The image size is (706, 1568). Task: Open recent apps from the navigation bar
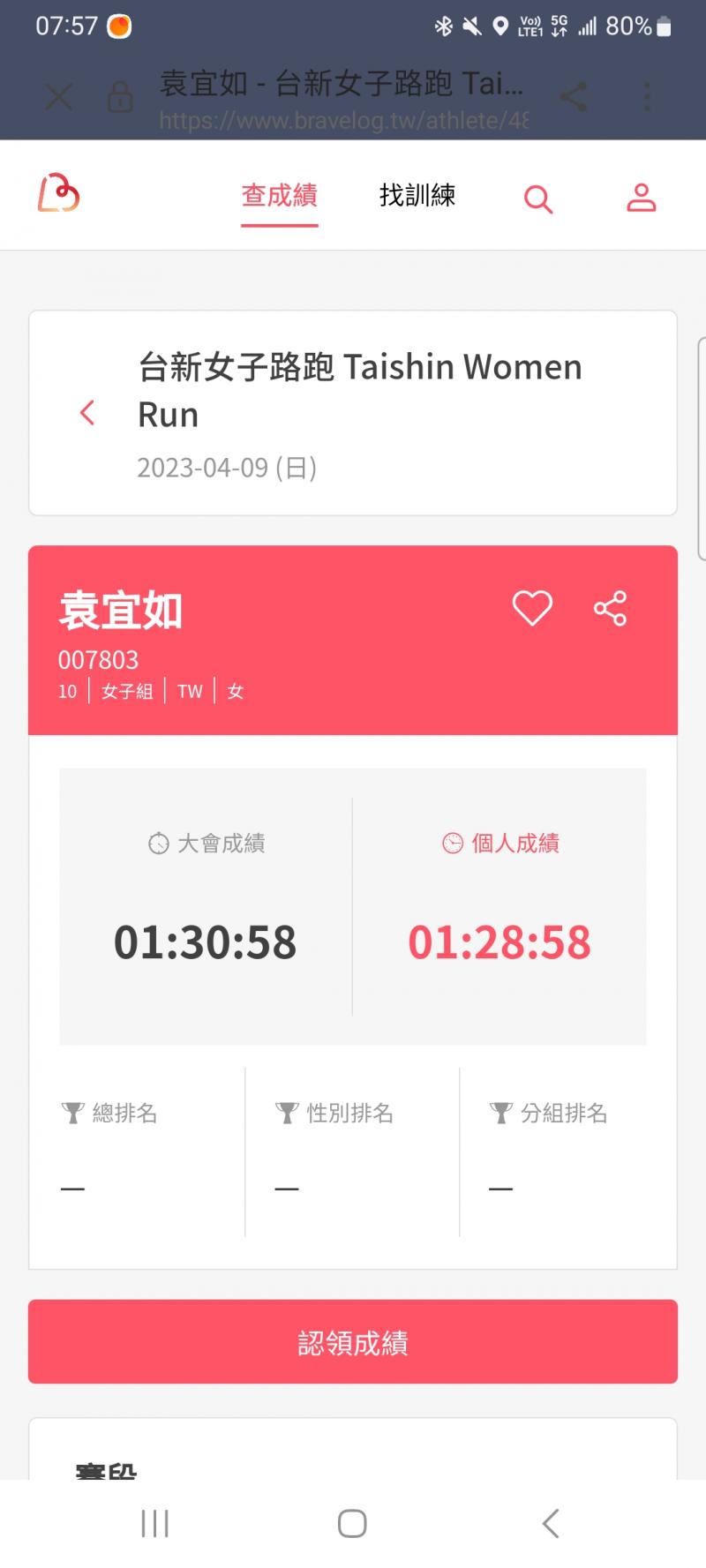155,1523
